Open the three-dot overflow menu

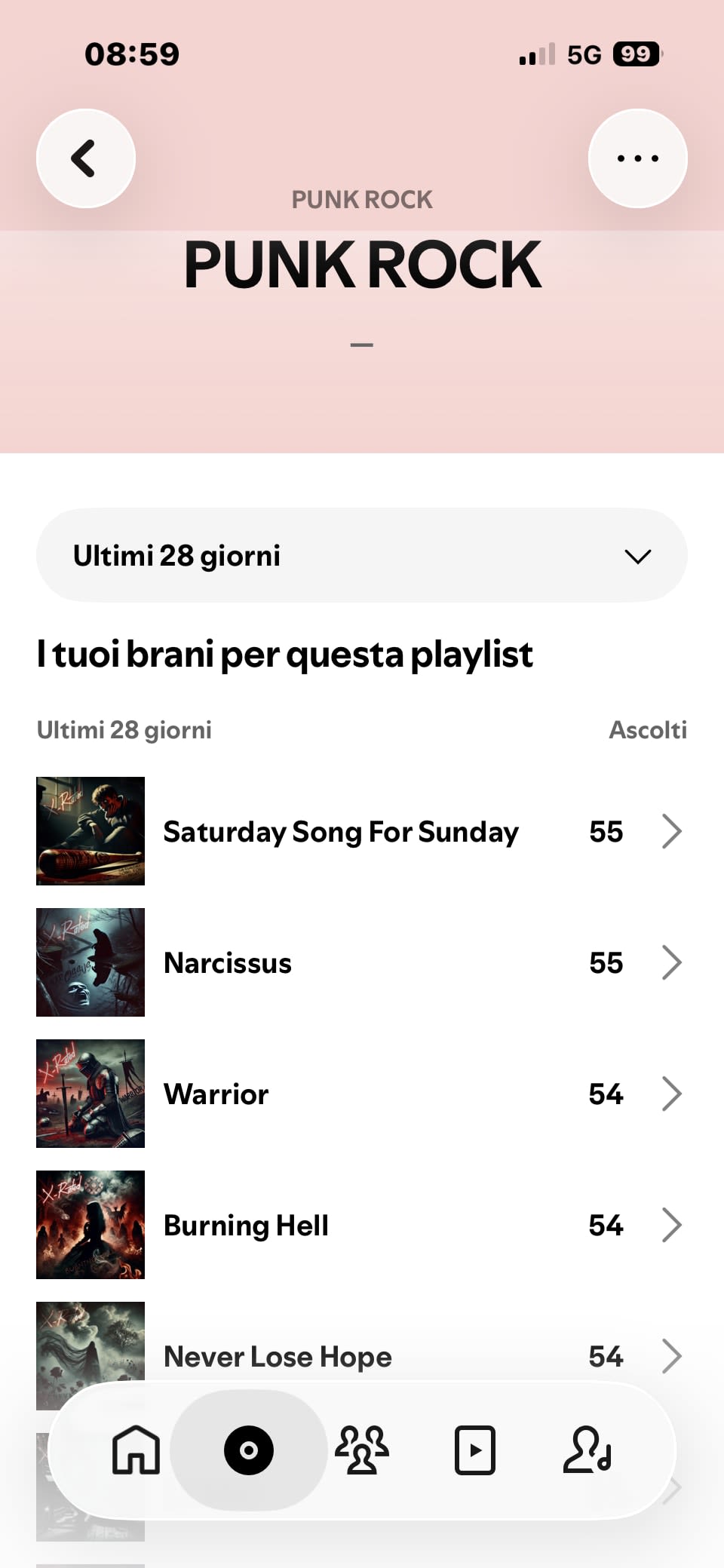(x=637, y=158)
